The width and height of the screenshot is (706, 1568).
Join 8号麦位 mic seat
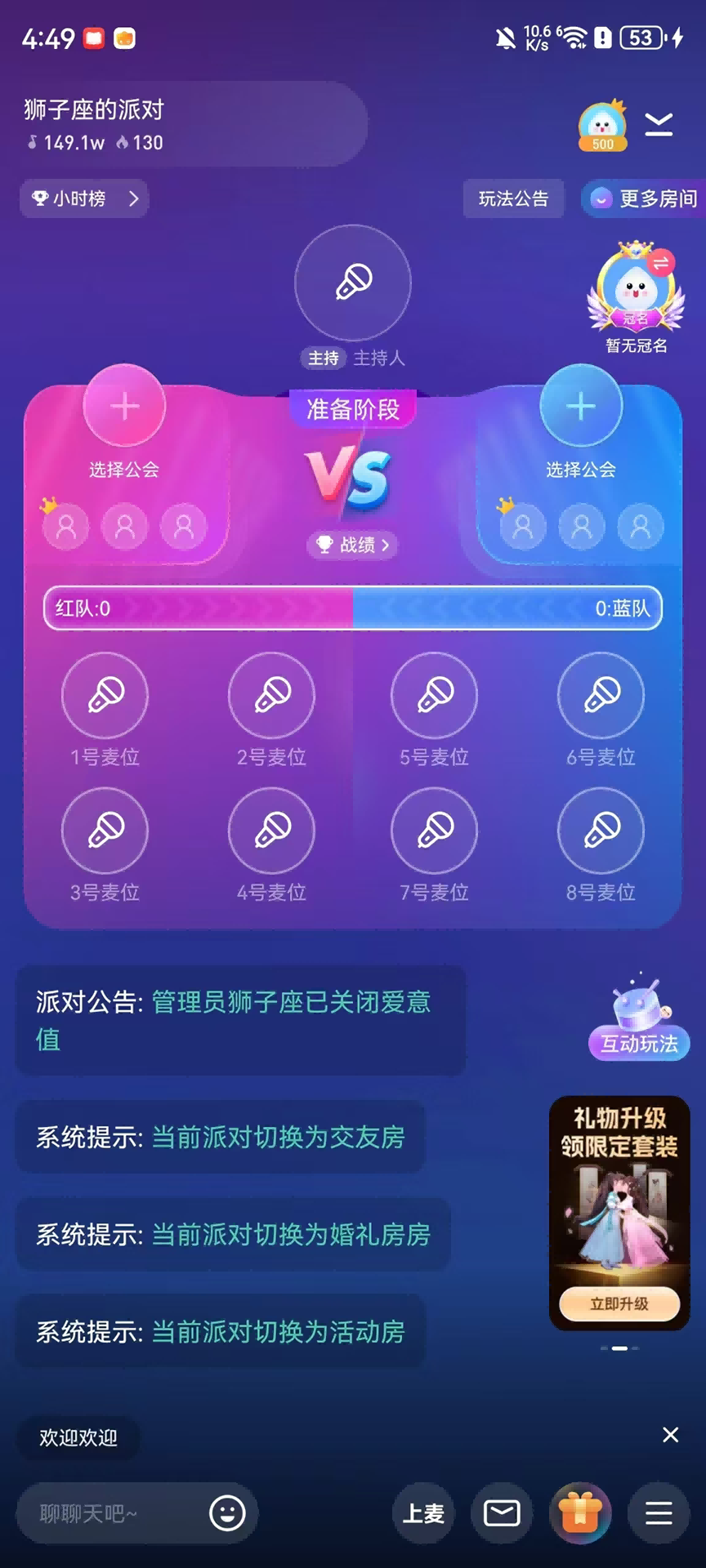click(x=601, y=831)
